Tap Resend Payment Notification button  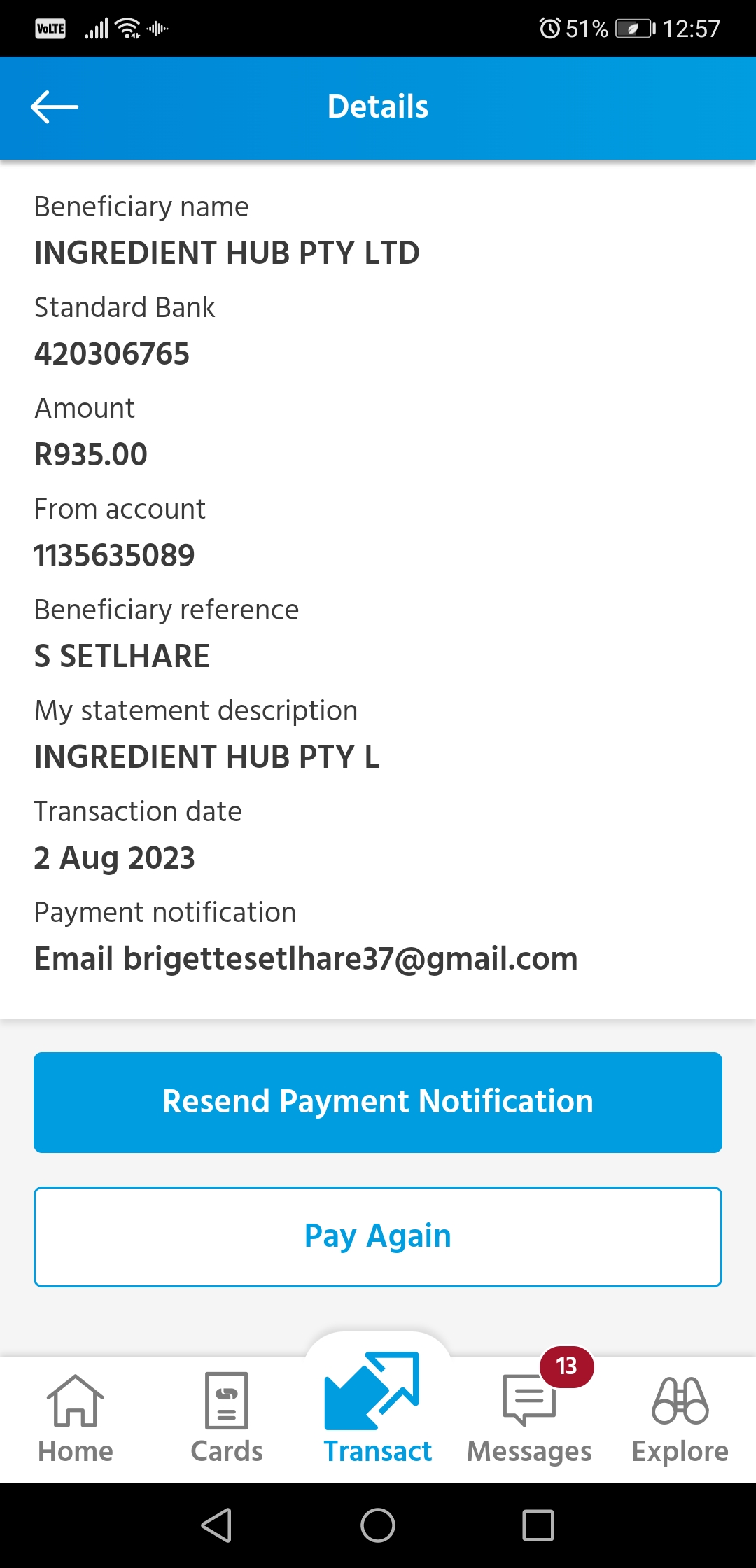(378, 1102)
